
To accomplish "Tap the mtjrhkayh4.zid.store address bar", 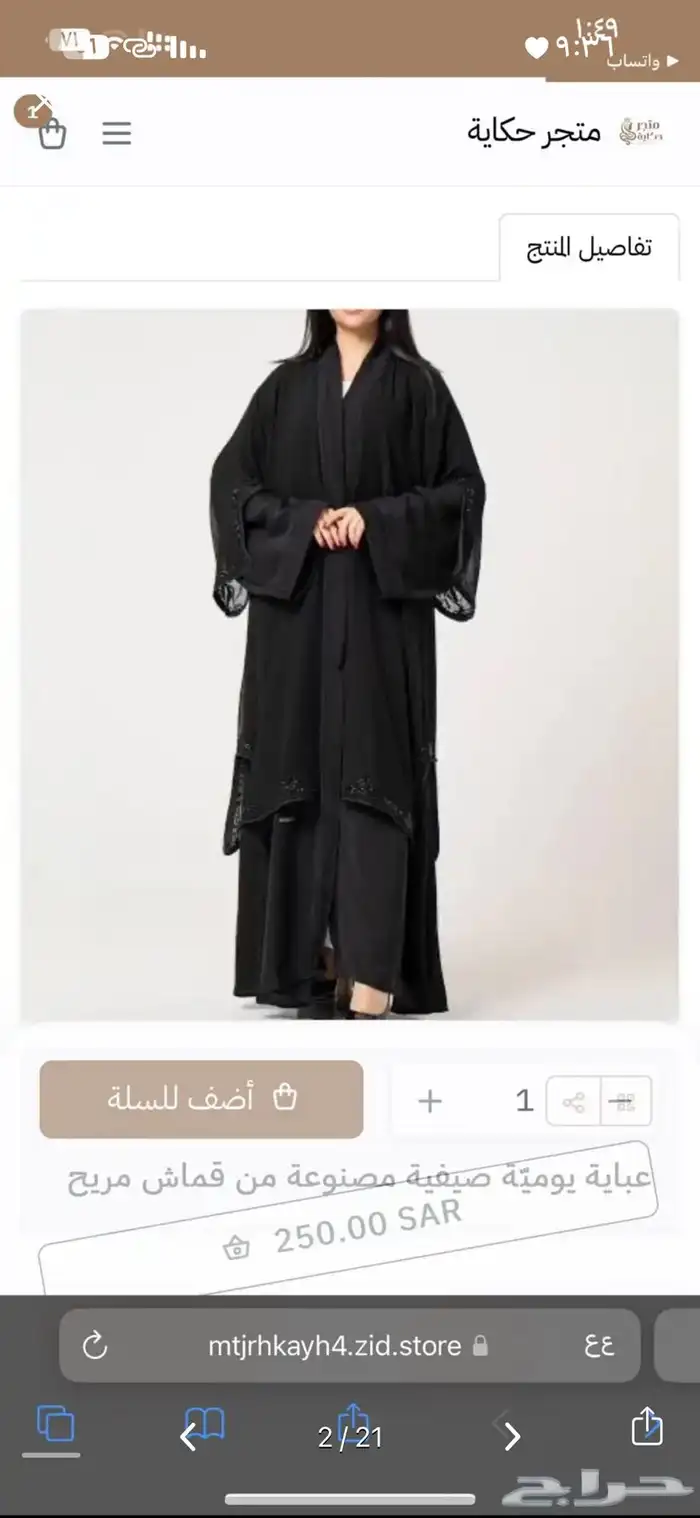I will tap(335, 1346).
